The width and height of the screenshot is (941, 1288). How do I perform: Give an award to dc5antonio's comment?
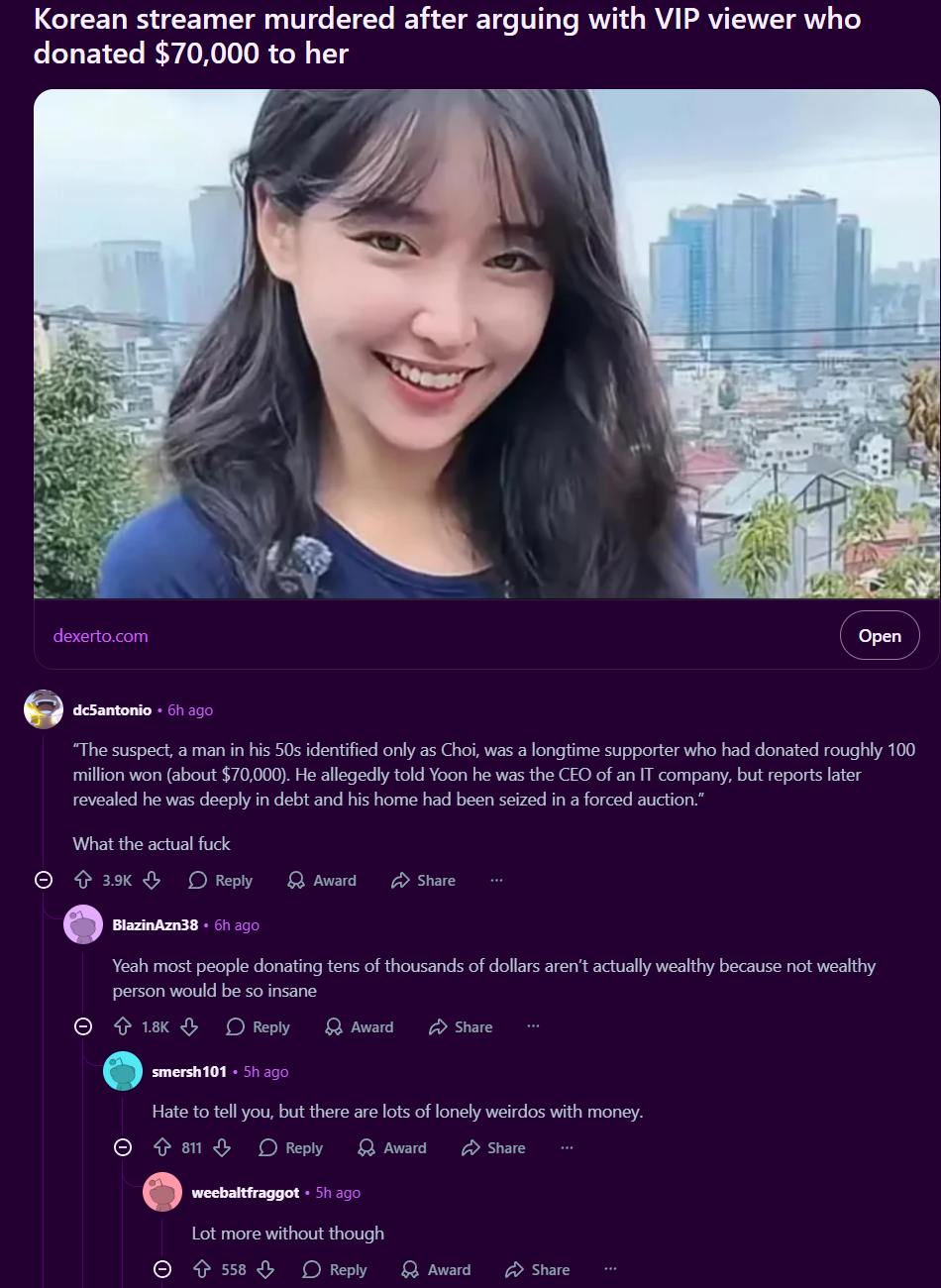(x=321, y=880)
